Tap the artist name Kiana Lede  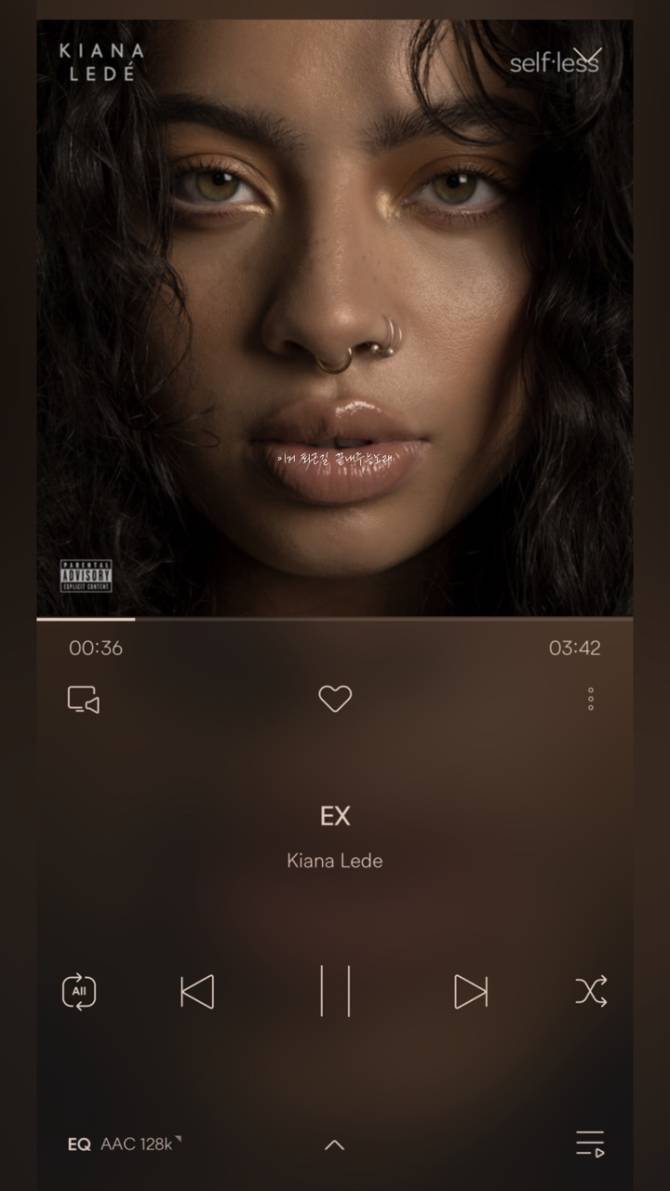click(335, 861)
